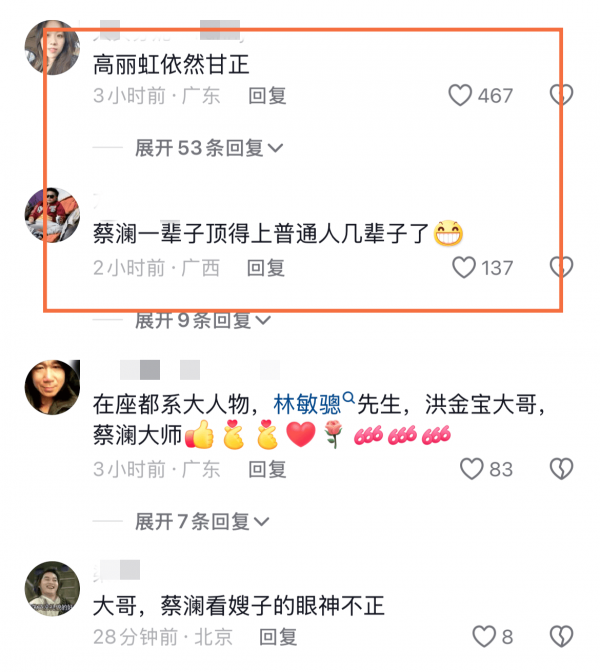Expand the 7 replies

[203, 522]
